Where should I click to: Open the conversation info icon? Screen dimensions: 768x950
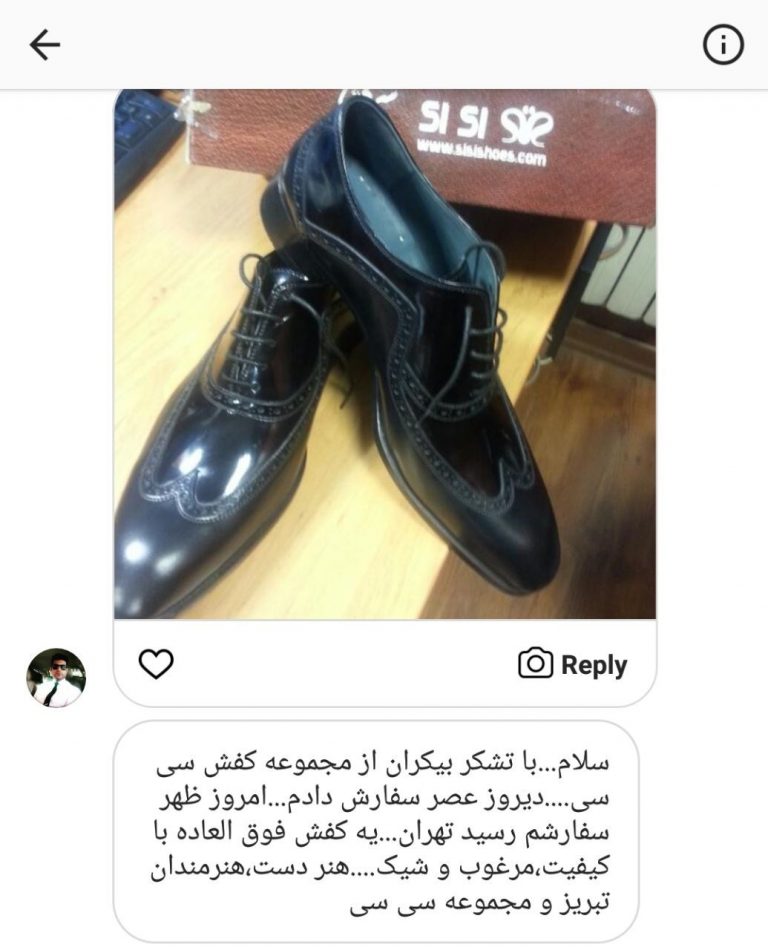723,44
